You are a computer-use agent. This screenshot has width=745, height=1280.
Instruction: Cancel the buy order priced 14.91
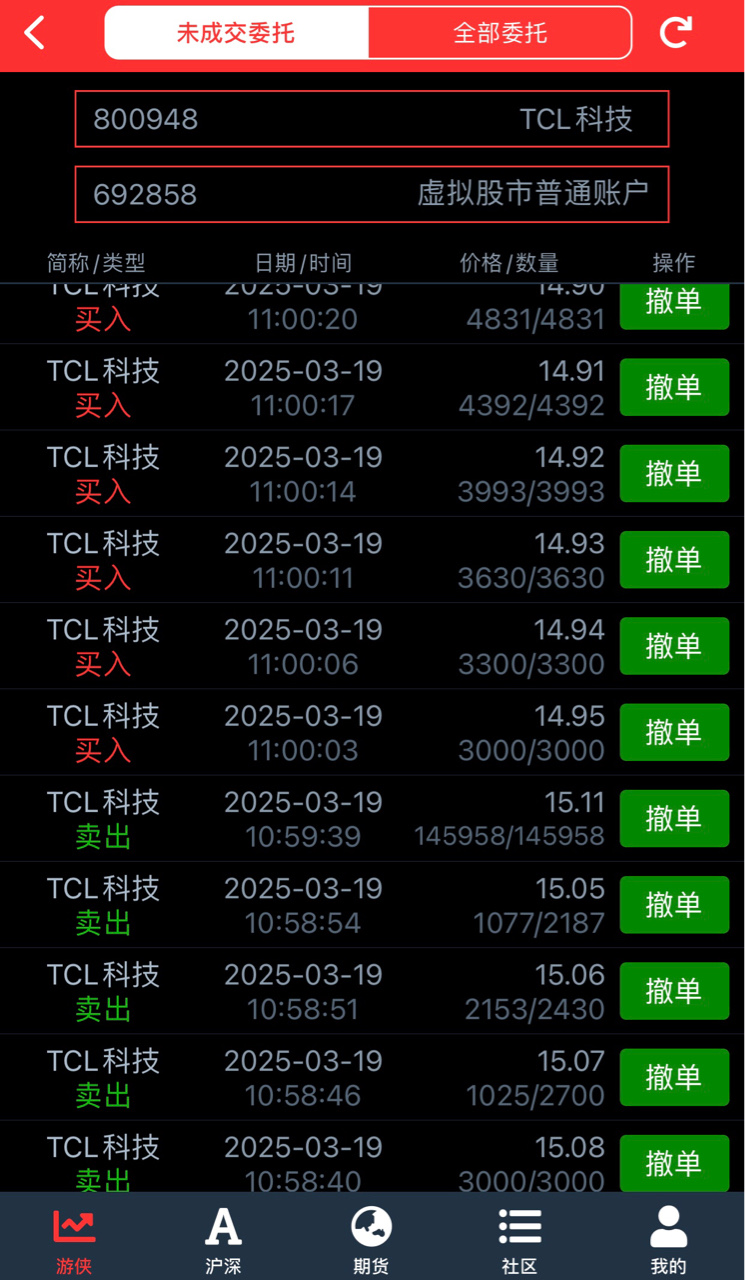pos(674,387)
